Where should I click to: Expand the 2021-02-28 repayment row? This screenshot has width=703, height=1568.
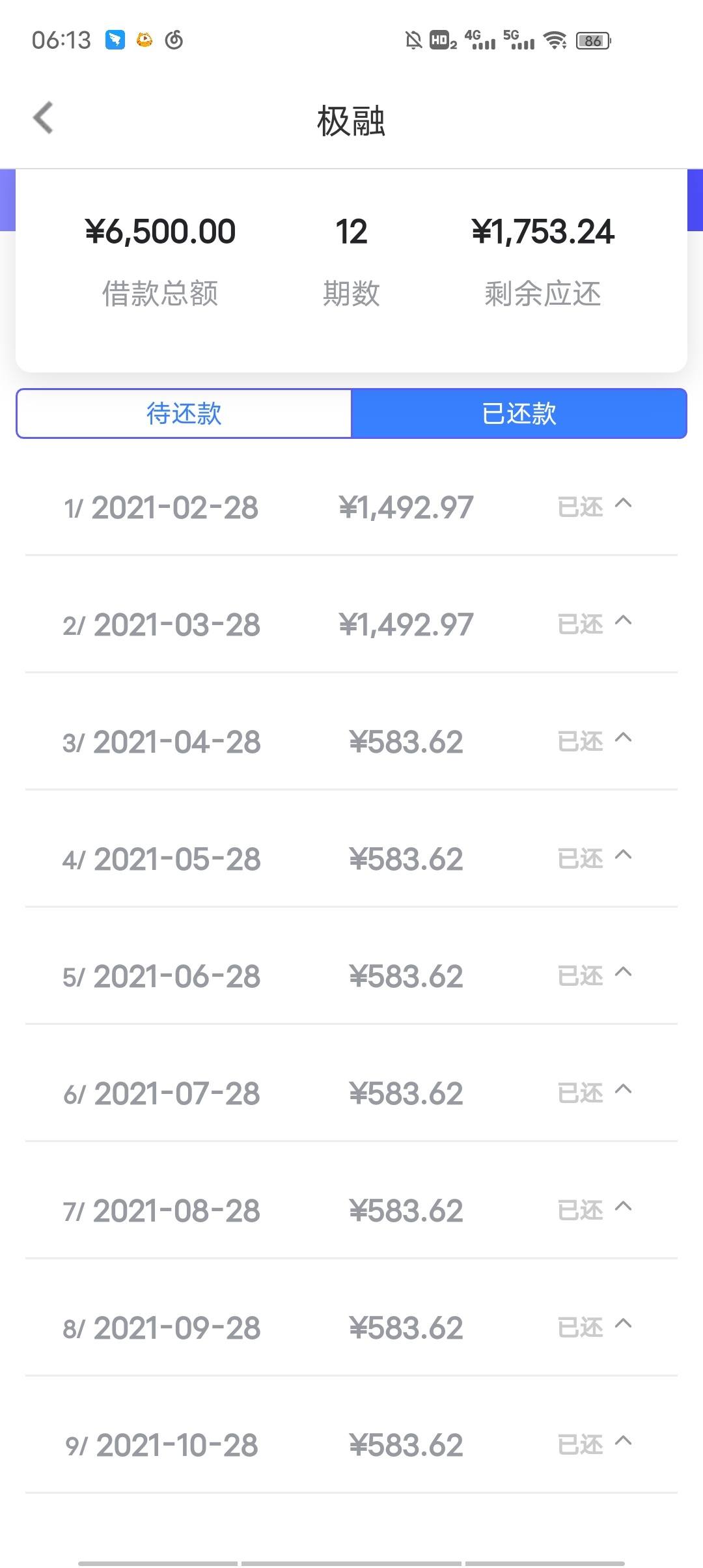(x=351, y=508)
